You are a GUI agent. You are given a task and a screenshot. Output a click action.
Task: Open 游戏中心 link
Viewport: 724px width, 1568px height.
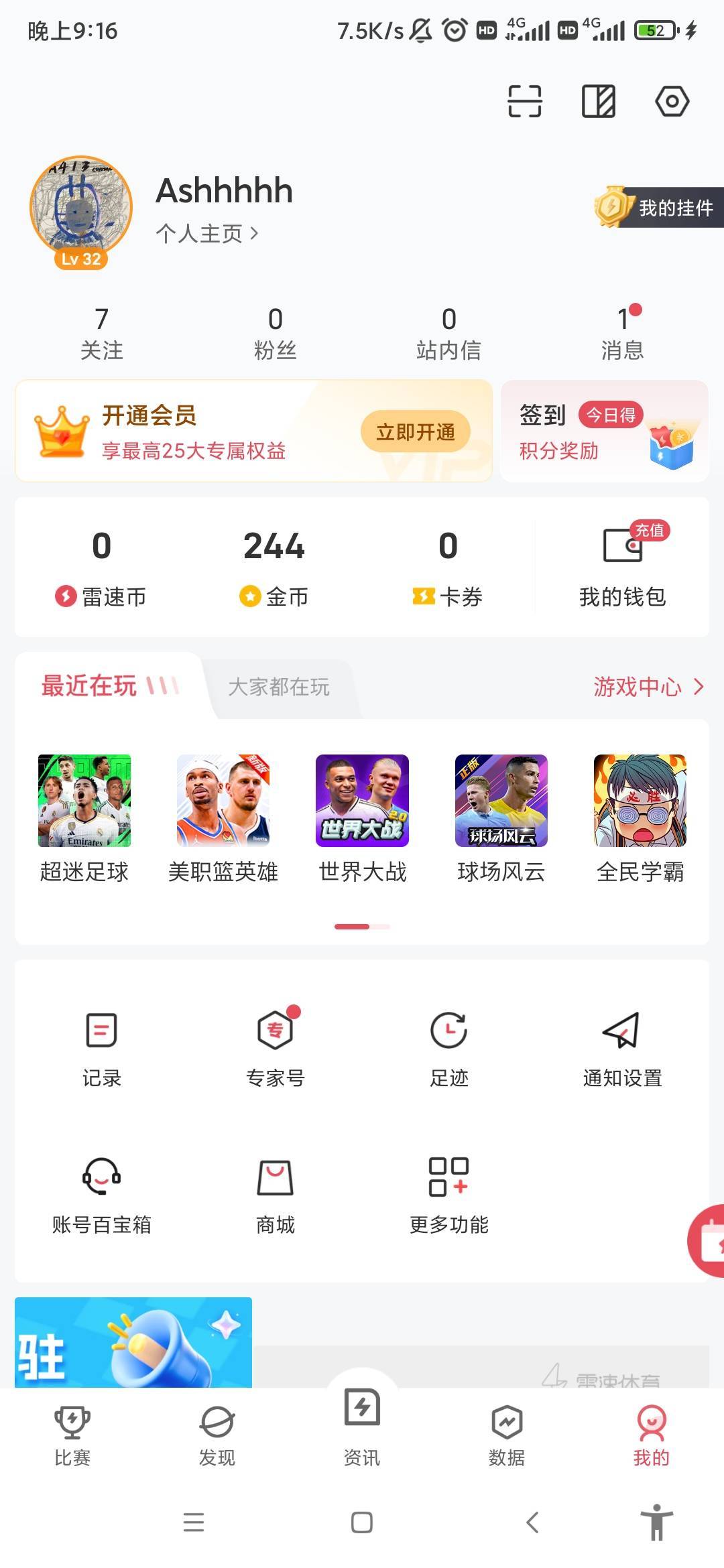648,687
